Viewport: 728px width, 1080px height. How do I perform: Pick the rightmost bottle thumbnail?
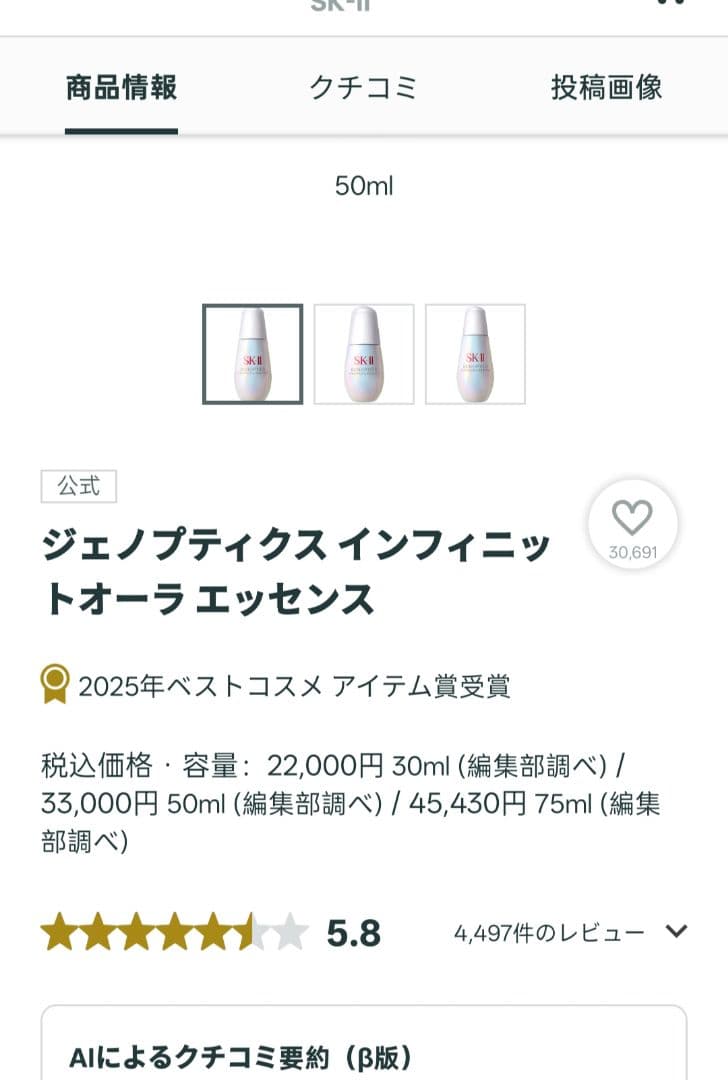point(474,354)
